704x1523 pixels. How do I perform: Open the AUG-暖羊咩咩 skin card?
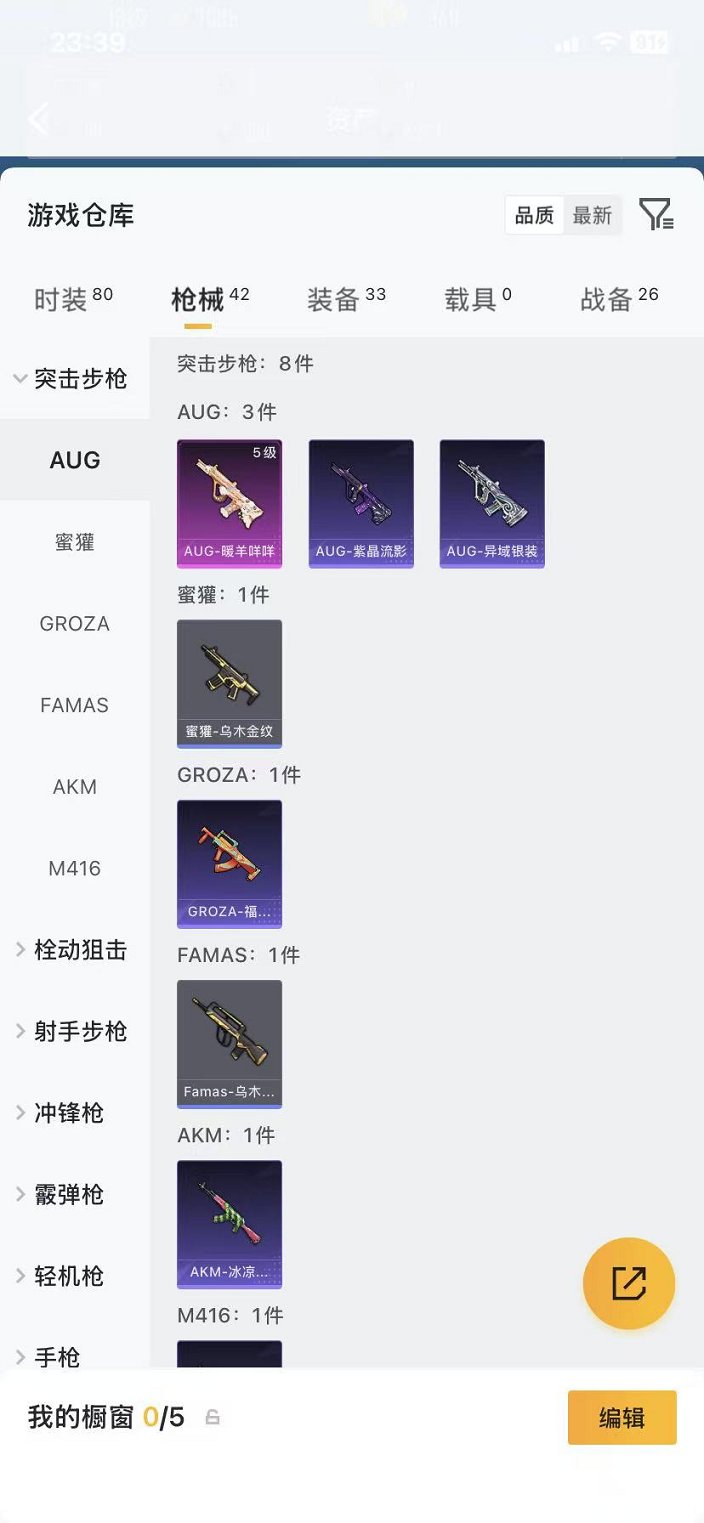229,503
